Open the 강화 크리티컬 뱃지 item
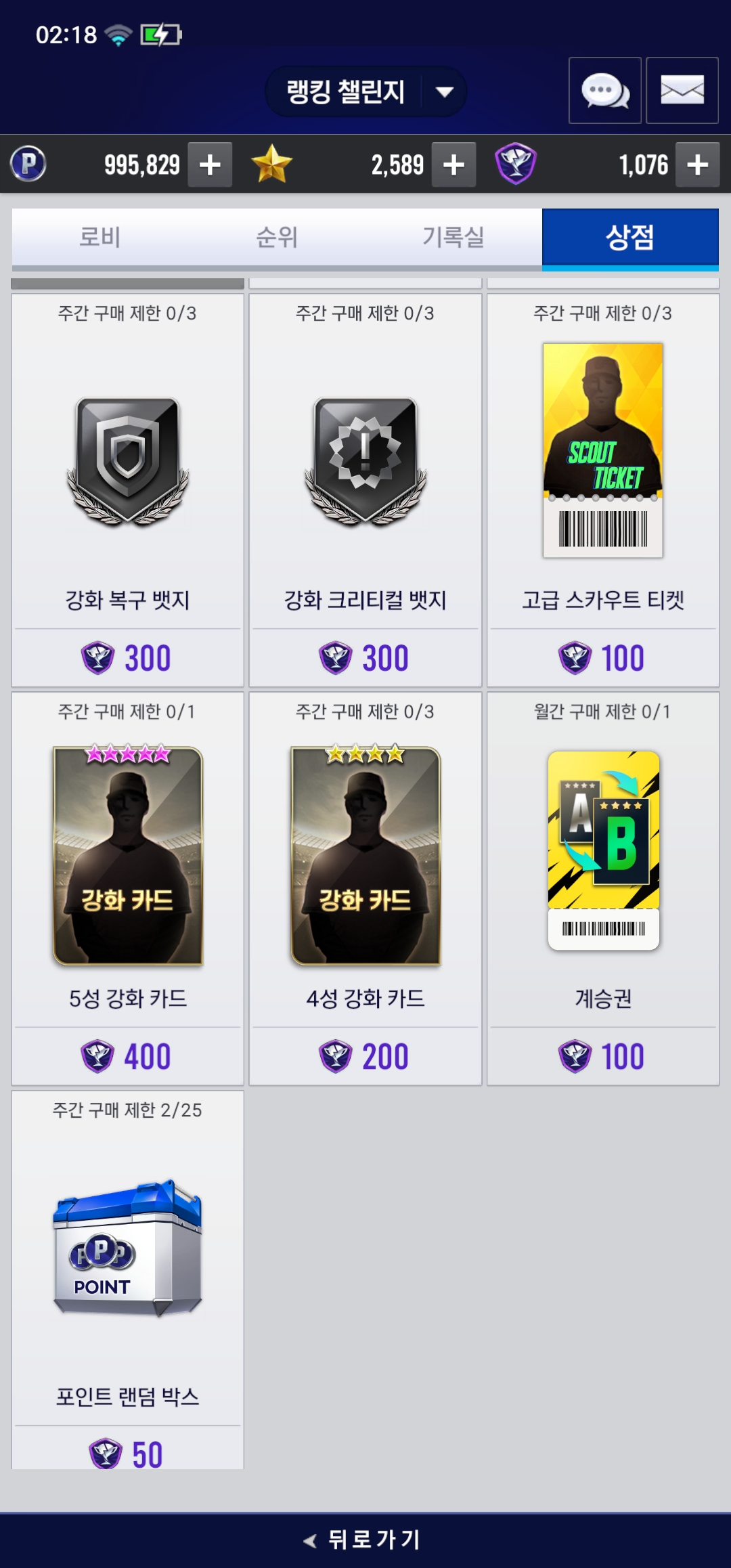The width and height of the screenshot is (731, 1568). [x=365, y=474]
